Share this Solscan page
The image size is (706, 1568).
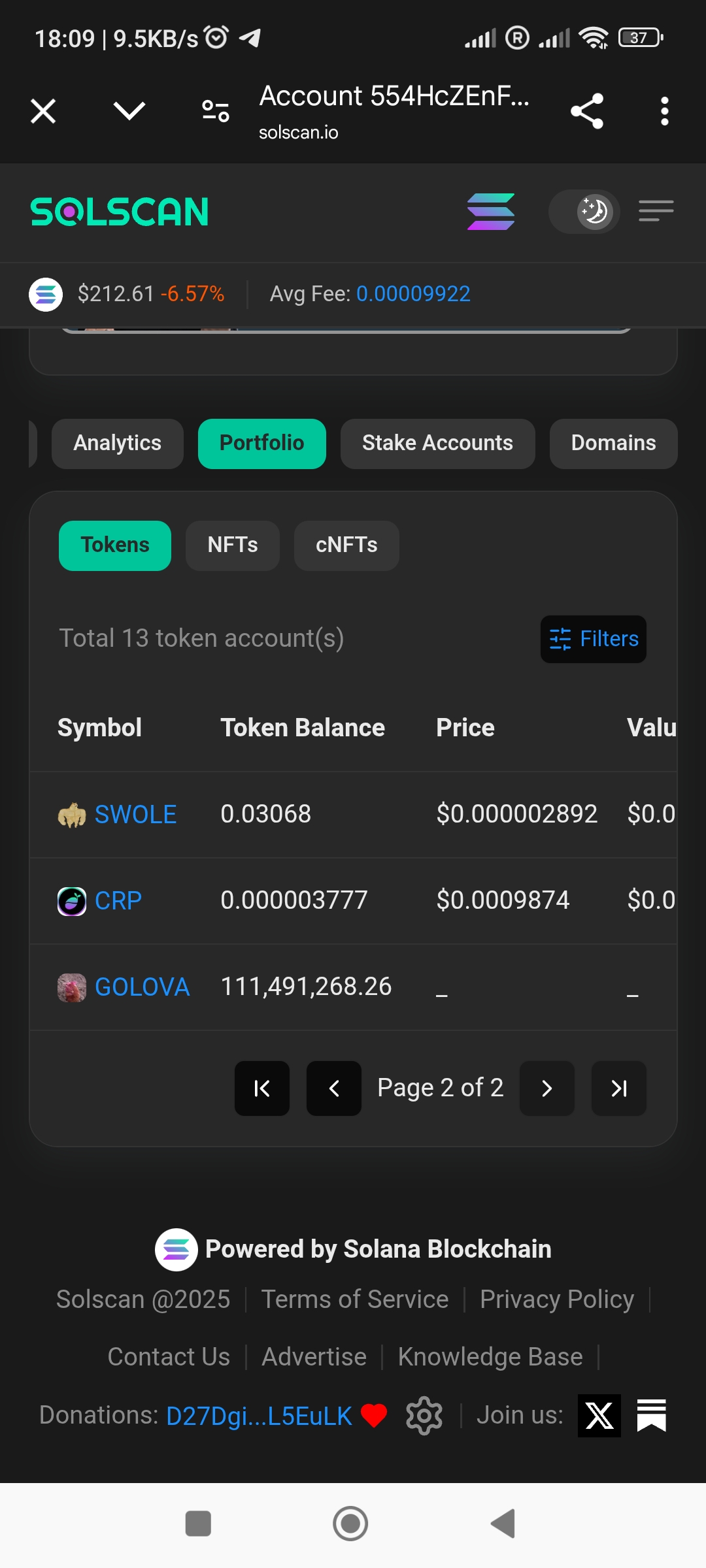(586, 111)
